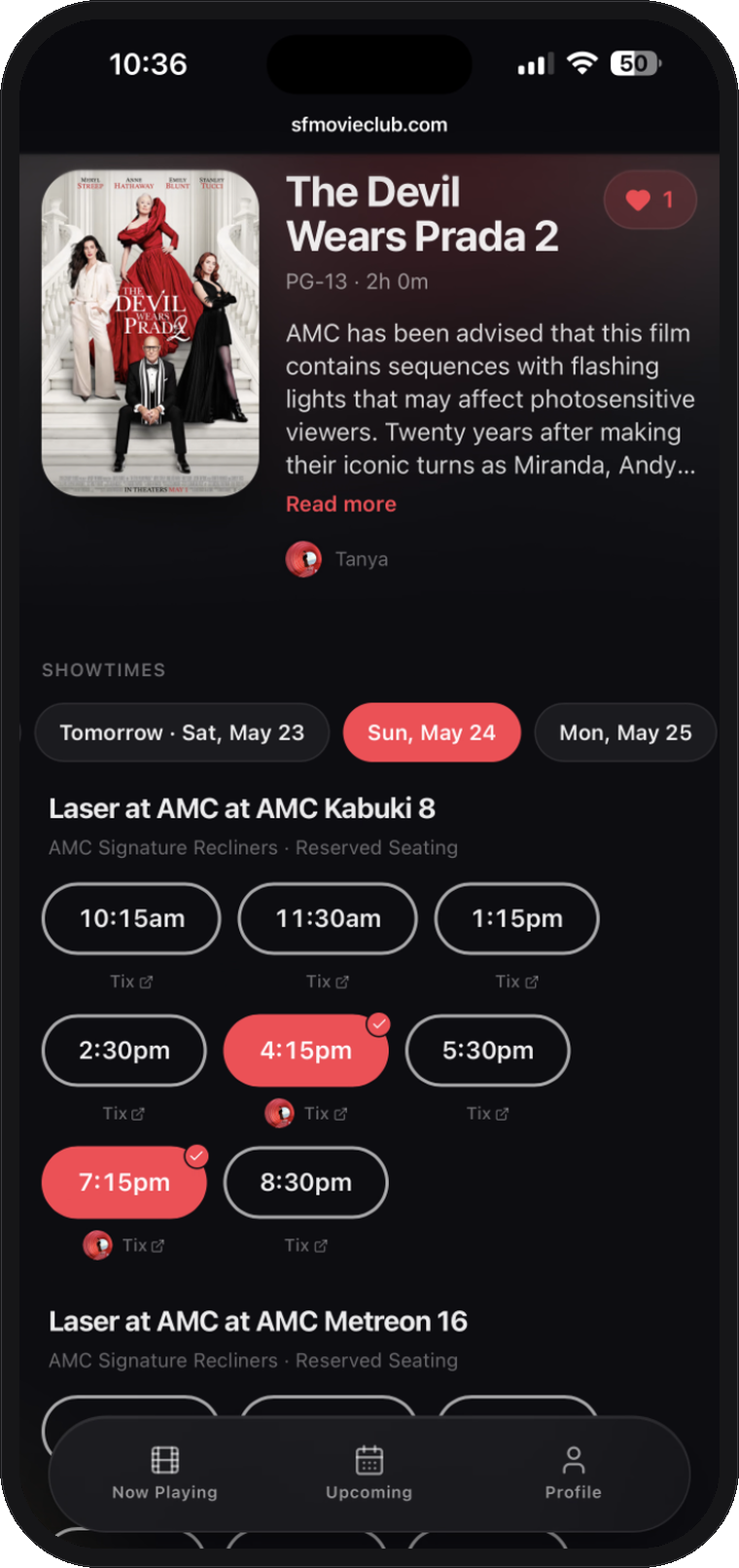Image resolution: width=739 pixels, height=1568 pixels.
Task: Select the Tomorrow · Sat, May 23 date chip
Action: click(x=182, y=732)
